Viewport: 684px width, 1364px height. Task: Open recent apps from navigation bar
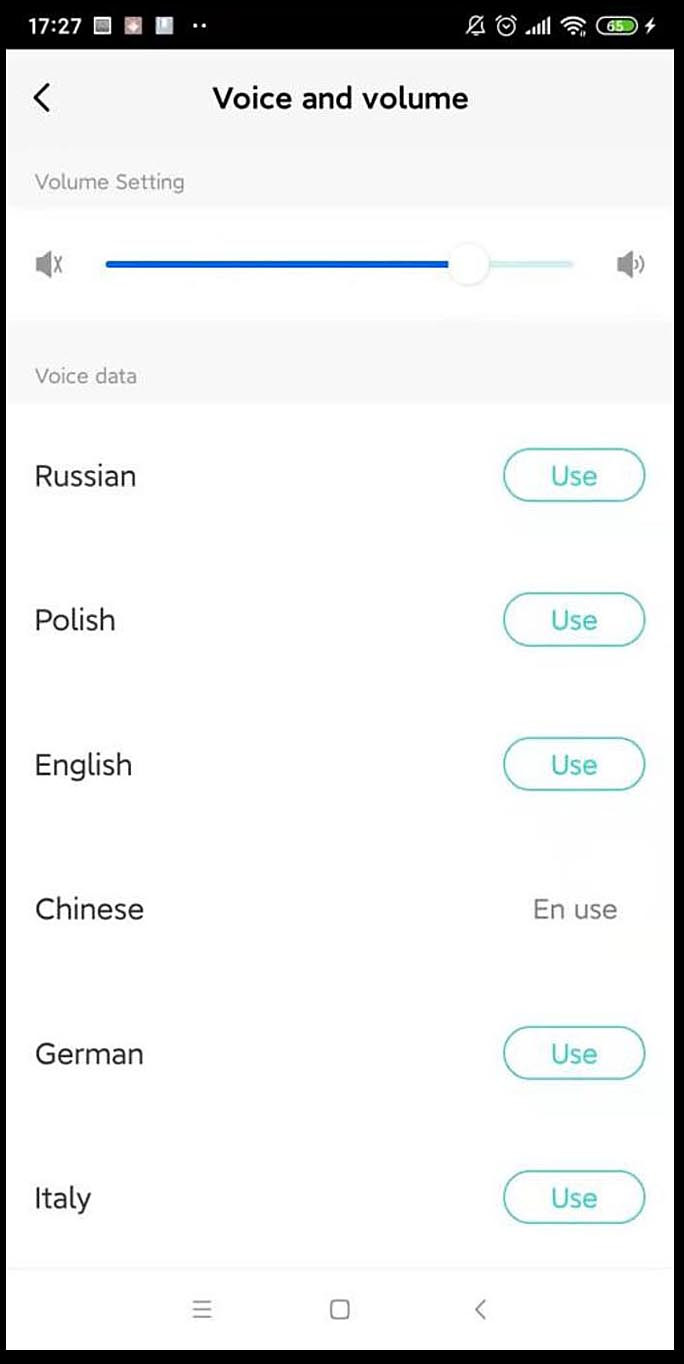tap(202, 1309)
